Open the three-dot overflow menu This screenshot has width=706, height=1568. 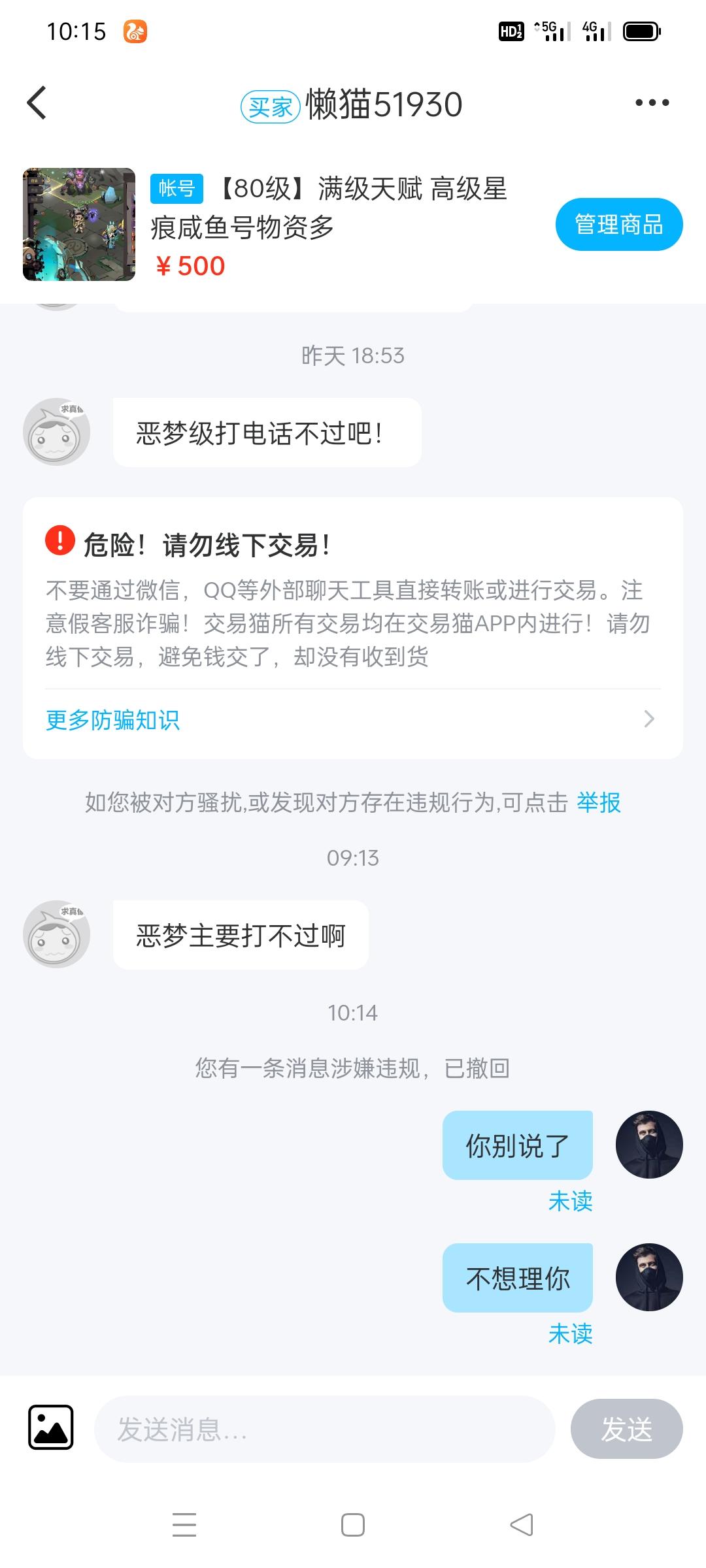(x=652, y=103)
